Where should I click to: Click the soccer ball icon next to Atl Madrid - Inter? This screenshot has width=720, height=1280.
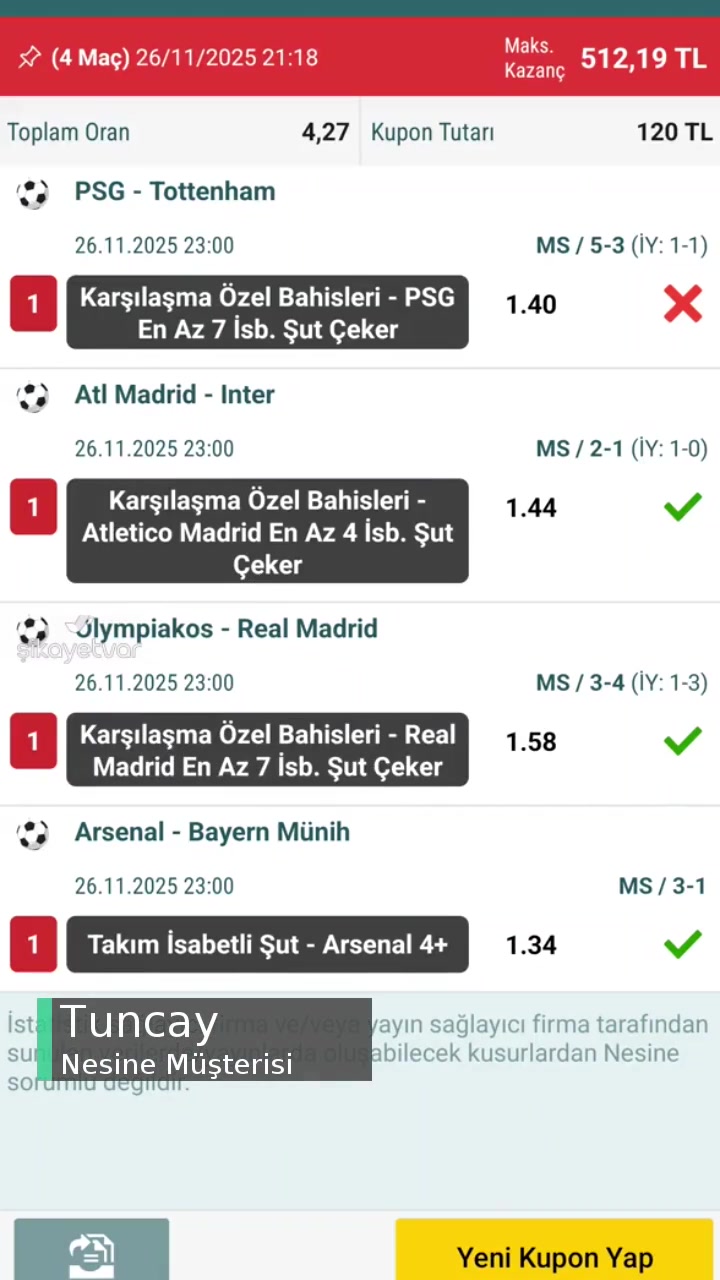(33, 397)
